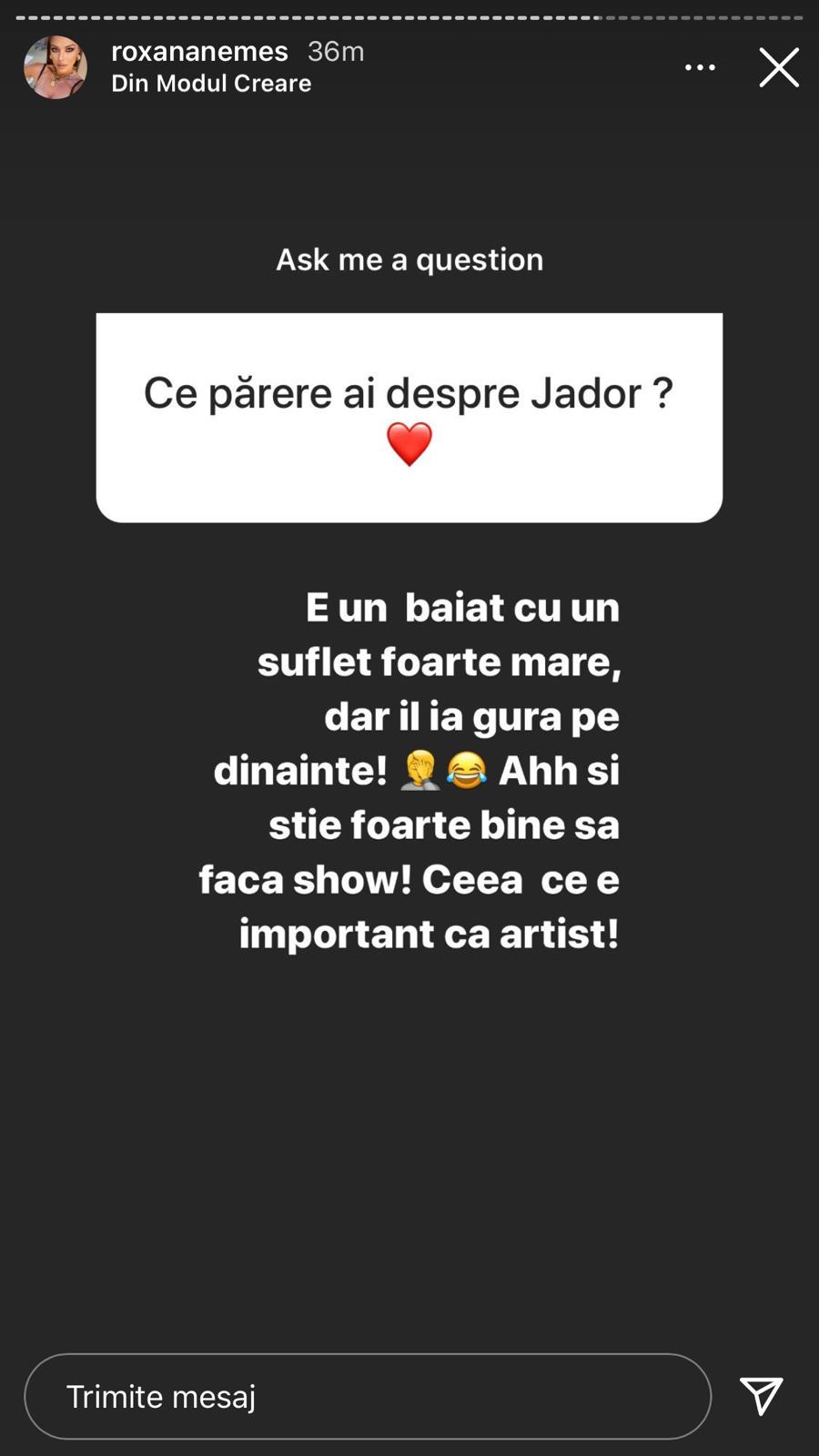Open roxananemes profile picture
Viewport: 819px width, 1456px height.
(56, 67)
